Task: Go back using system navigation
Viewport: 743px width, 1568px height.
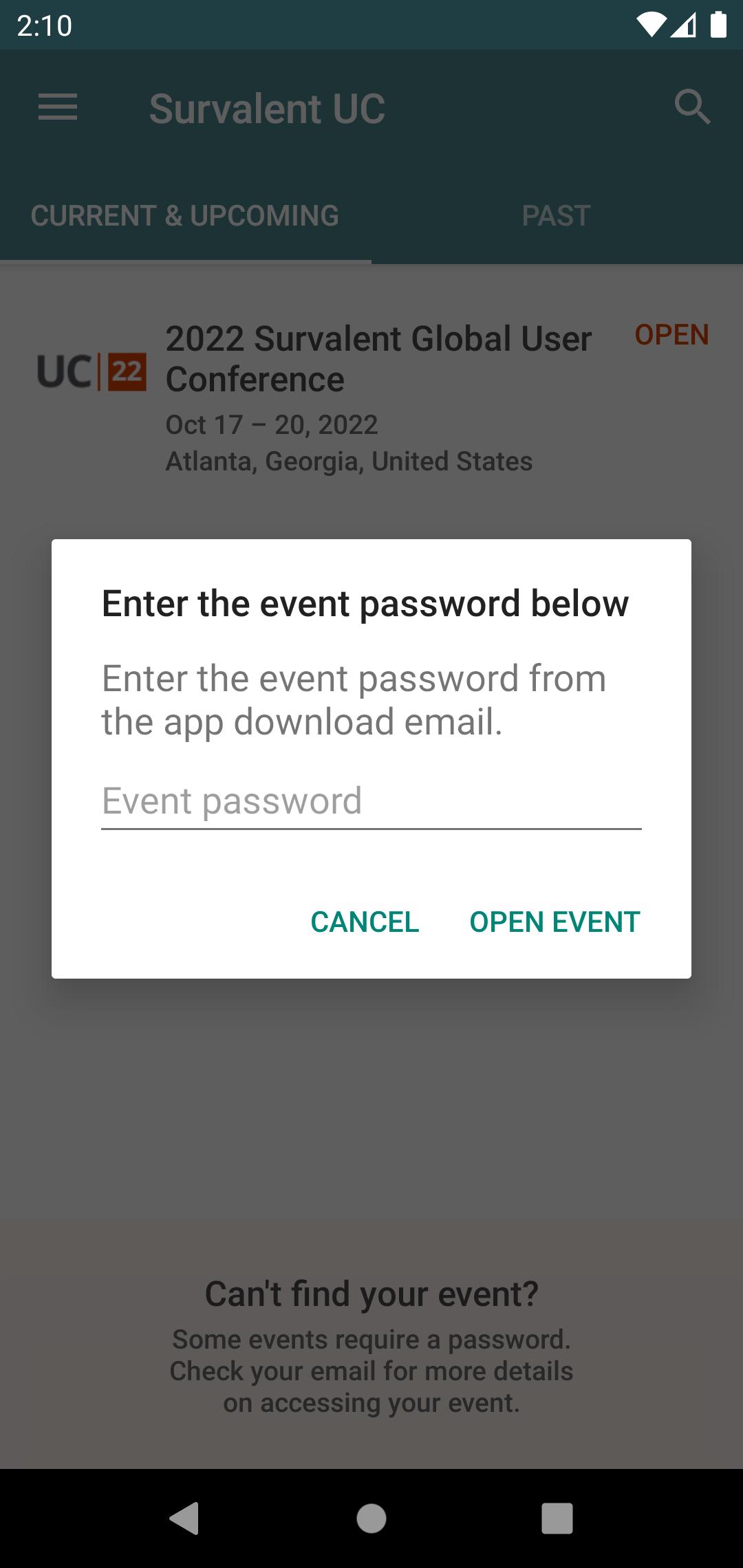Action: click(184, 1518)
